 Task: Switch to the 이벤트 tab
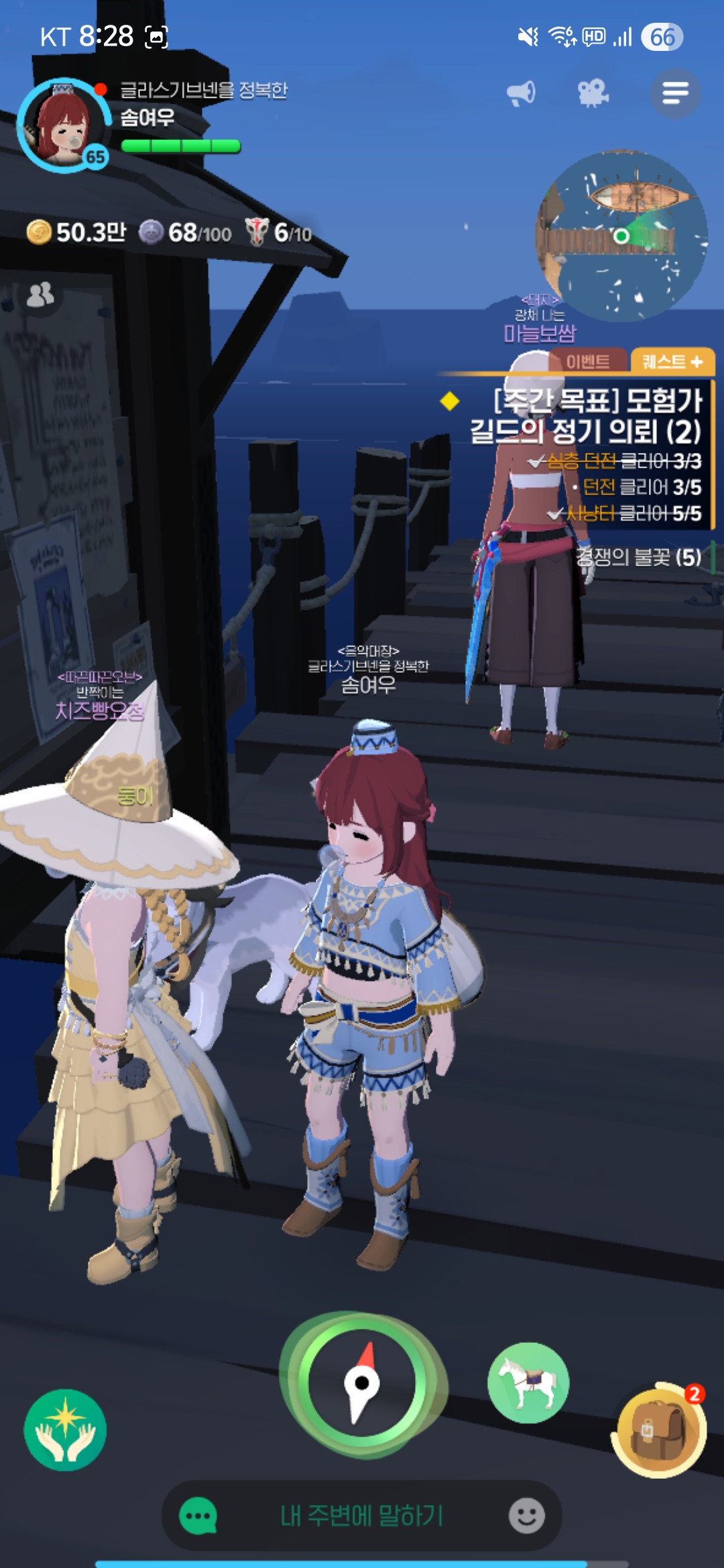click(587, 362)
